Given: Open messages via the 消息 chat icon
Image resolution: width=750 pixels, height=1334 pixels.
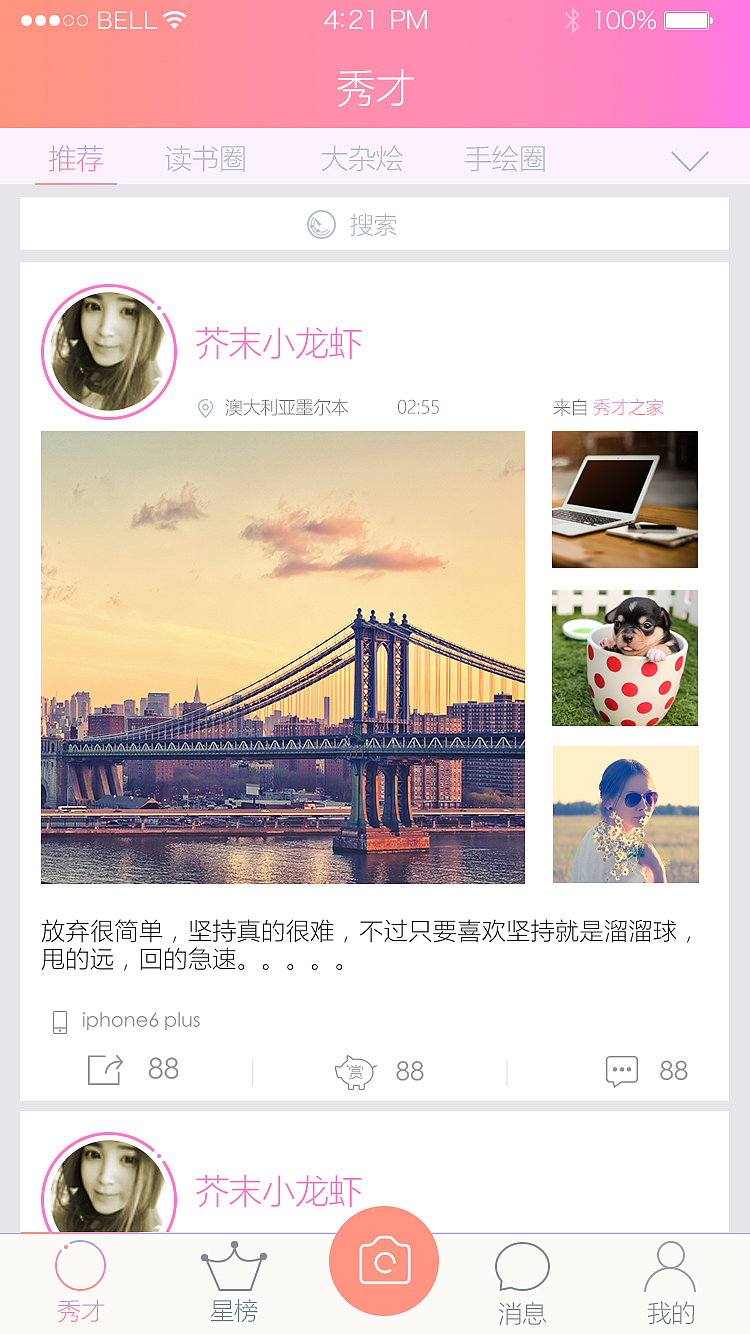Looking at the screenshot, I should tap(521, 1266).
